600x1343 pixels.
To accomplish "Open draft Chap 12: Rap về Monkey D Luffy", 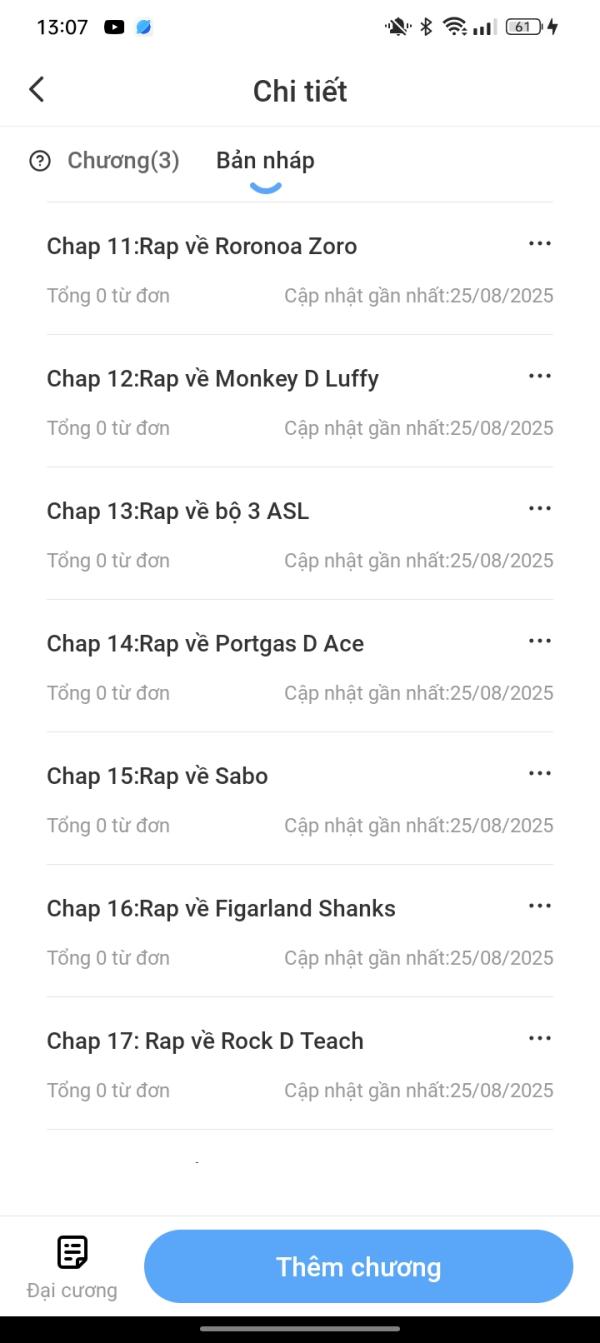I will pyautogui.click(x=213, y=379).
